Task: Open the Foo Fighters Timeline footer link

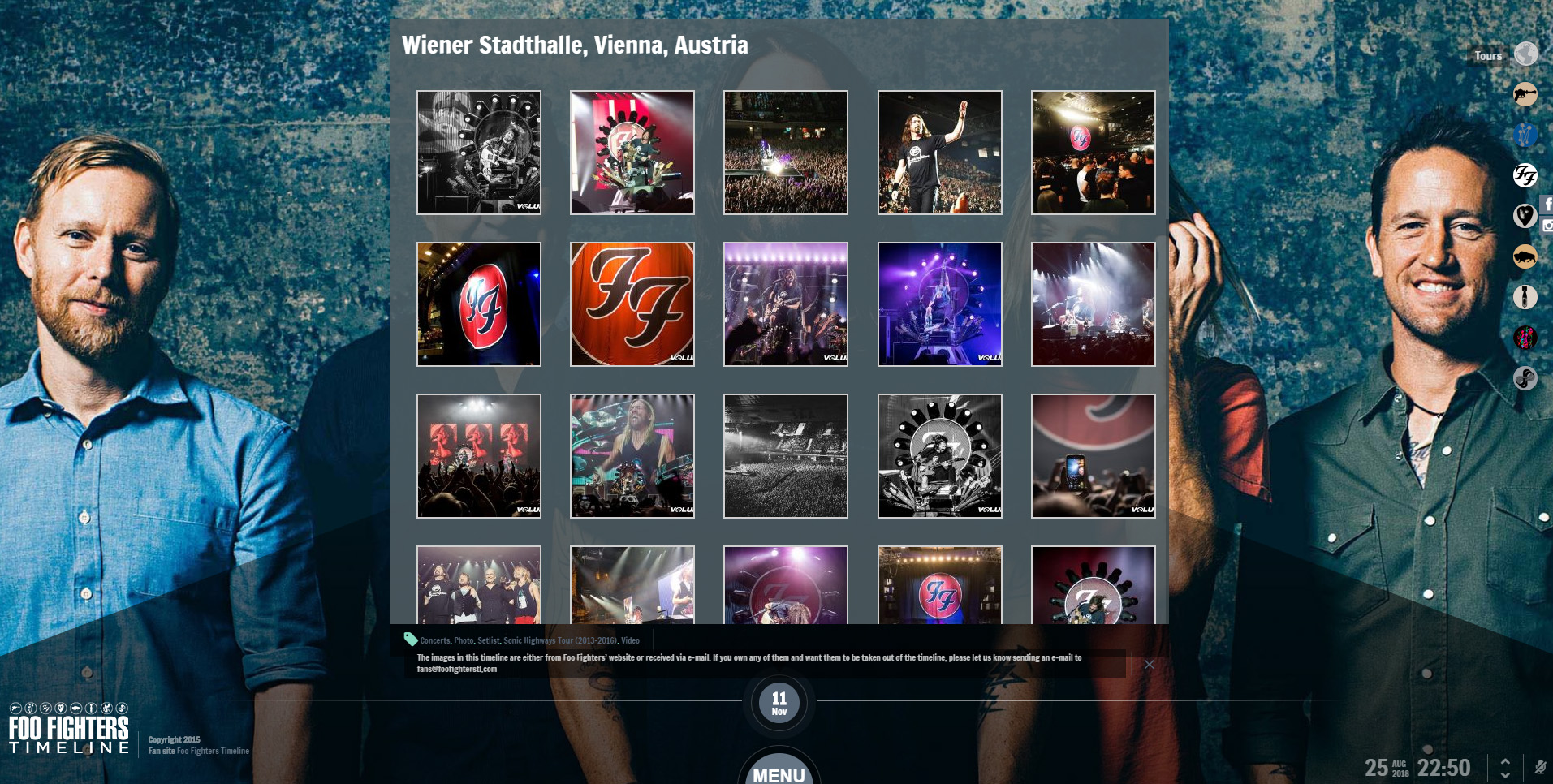Action: pyautogui.click(x=213, y=751)
